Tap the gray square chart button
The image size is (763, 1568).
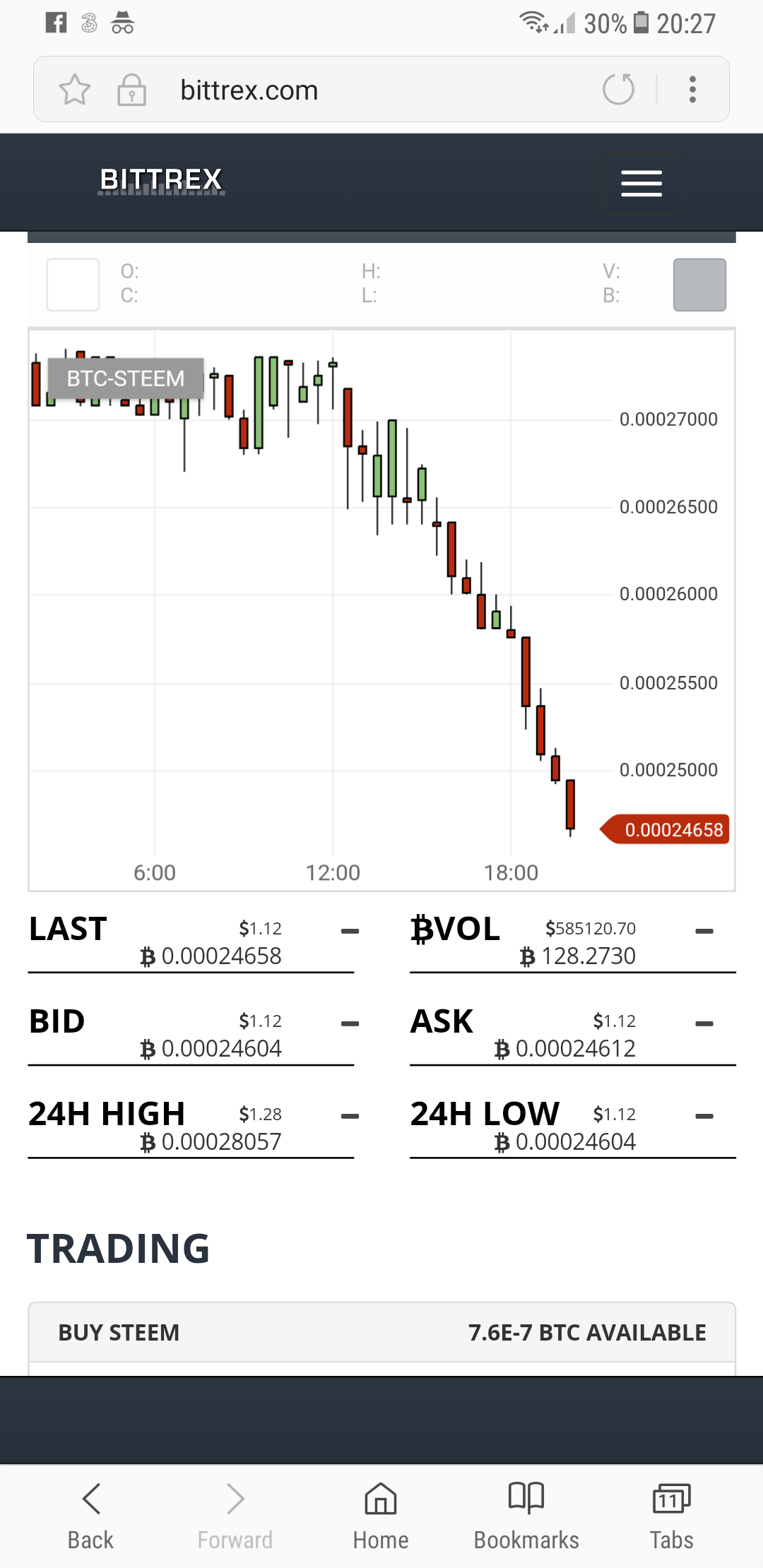click(x=699, y=285)
